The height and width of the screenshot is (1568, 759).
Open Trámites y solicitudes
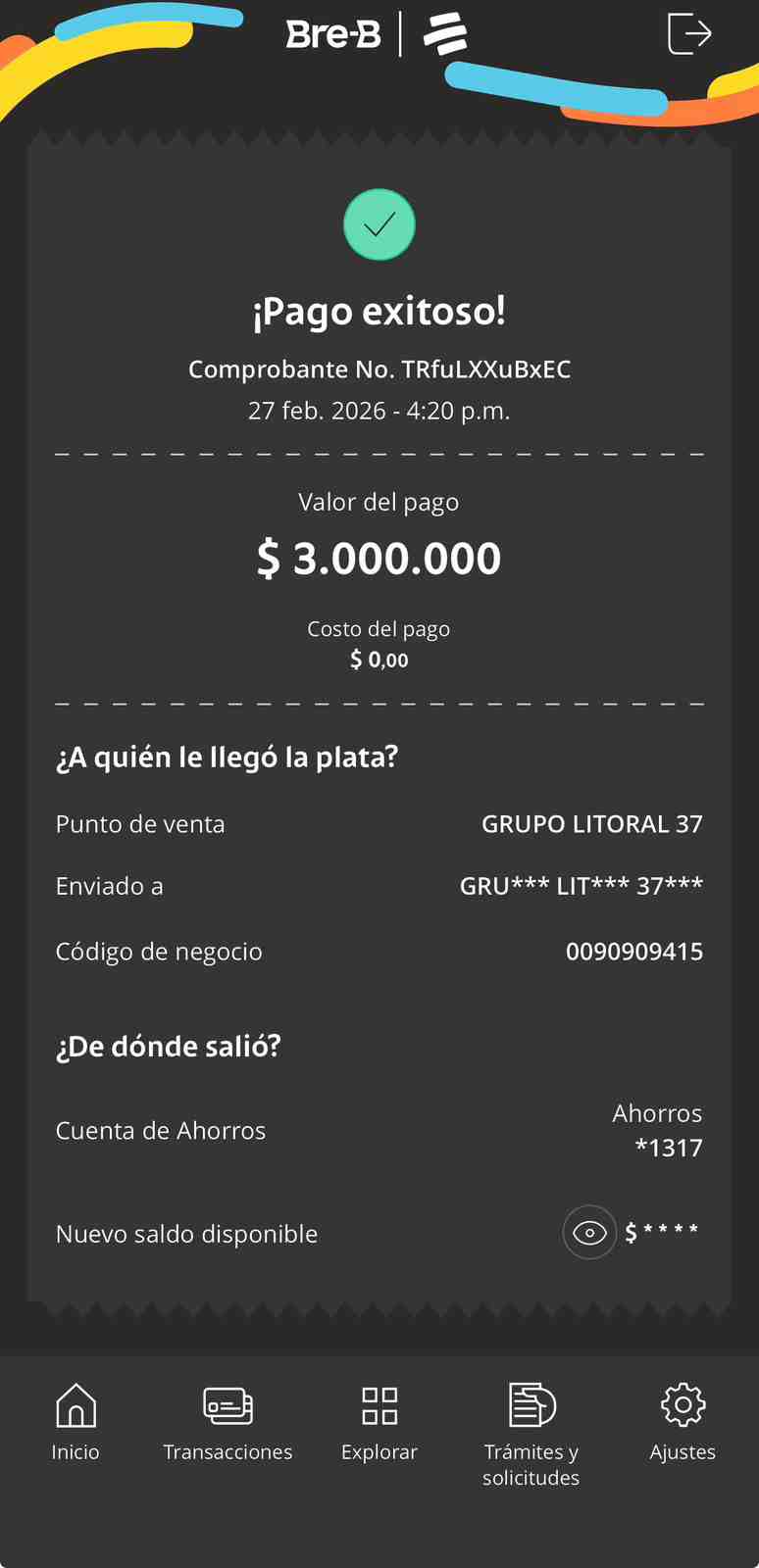click(531, 1435)
